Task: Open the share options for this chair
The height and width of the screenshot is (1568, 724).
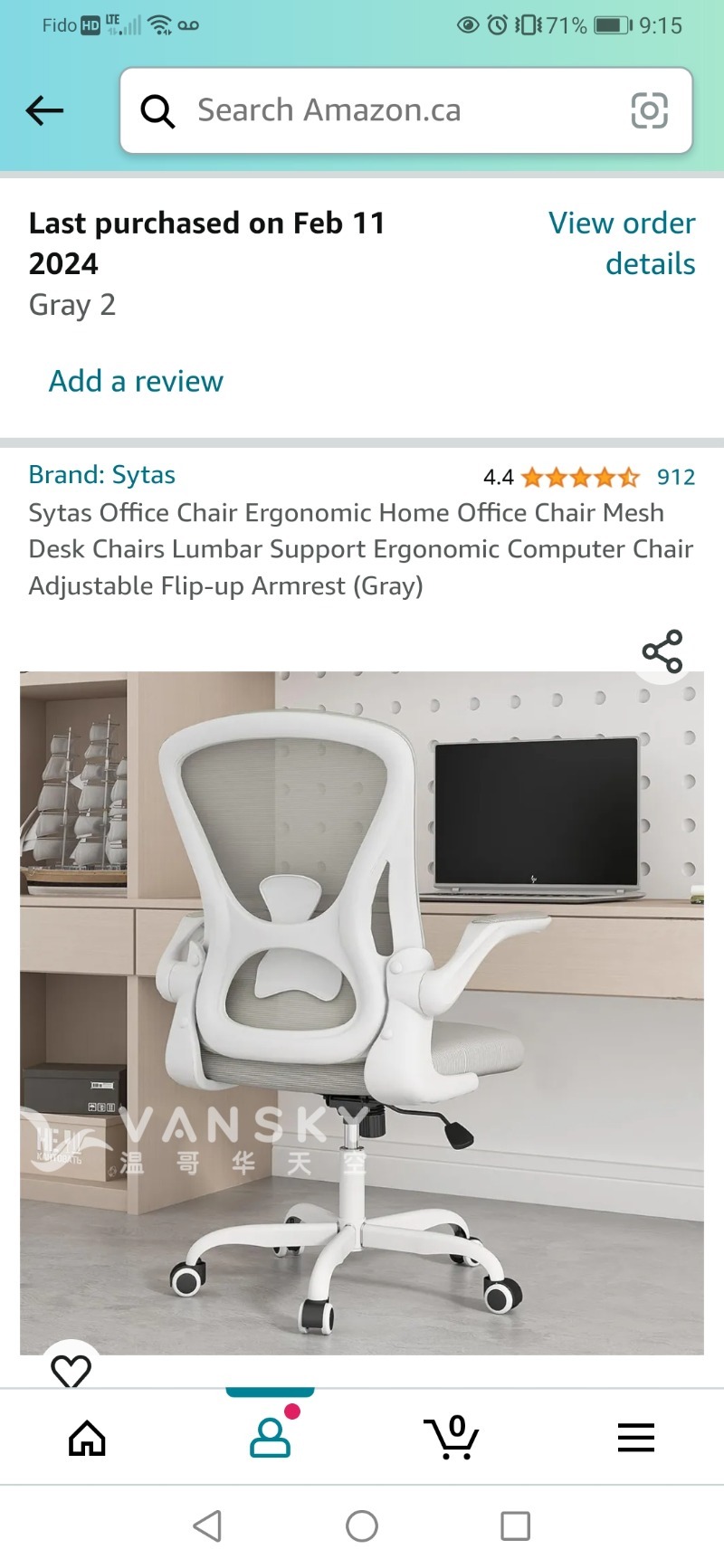Action: click(662, 651)
